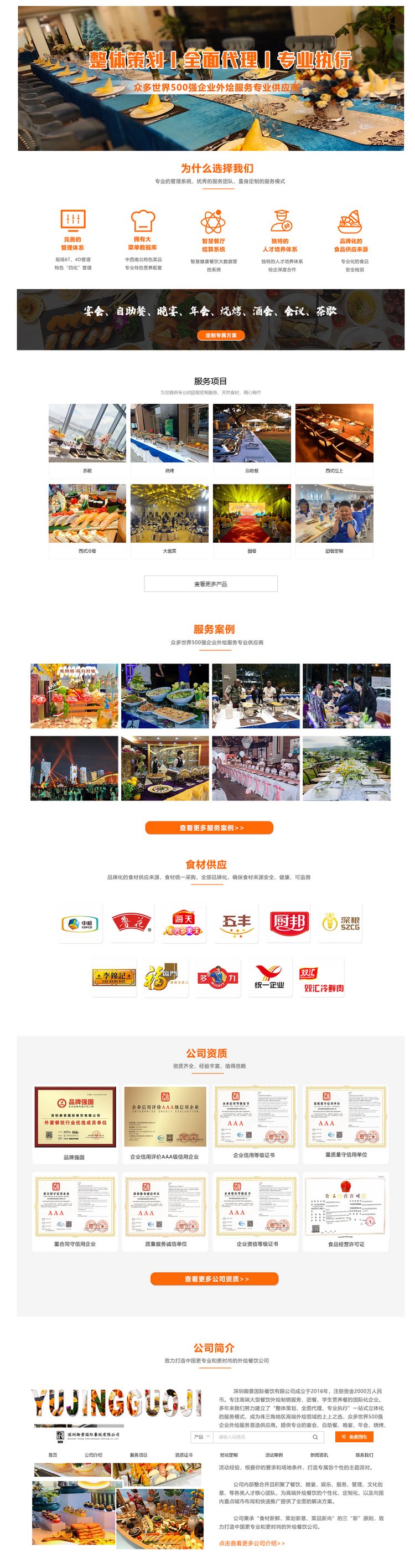
Task: Expand the 产品 search category dropdown
Action: tap(201, 1437)
